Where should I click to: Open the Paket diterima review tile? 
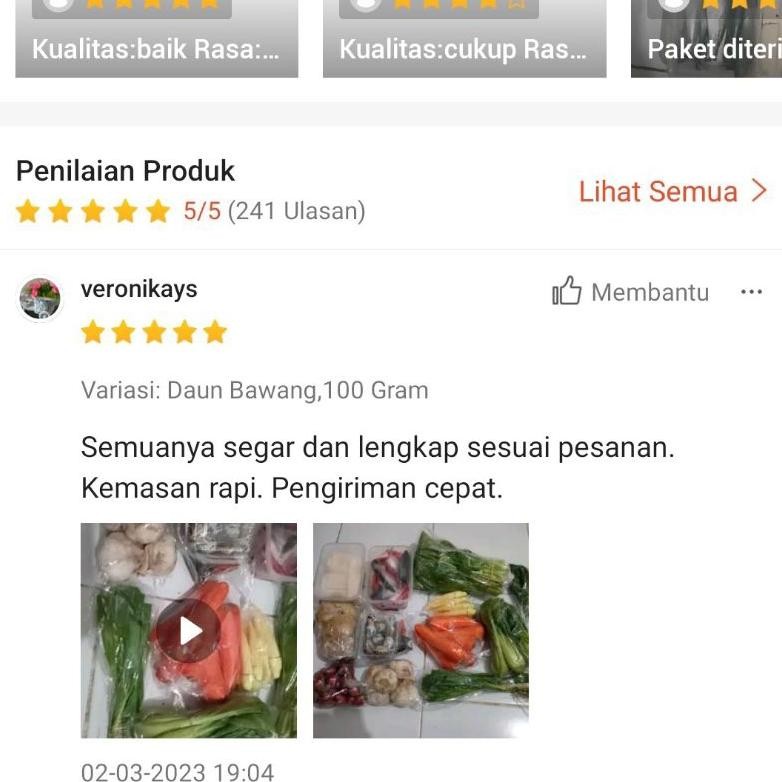tap(708, 40)
